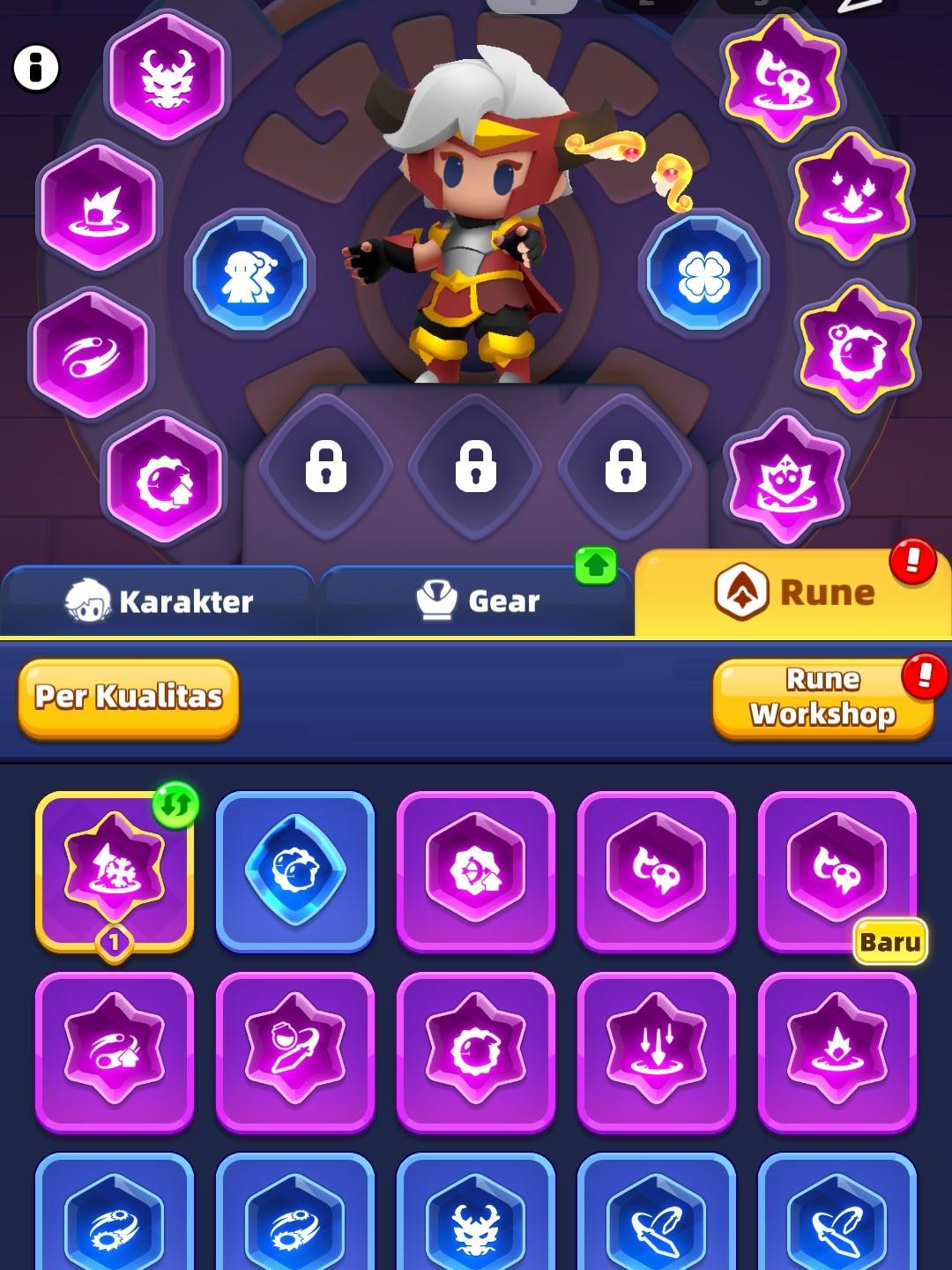Image resolution: width=952 pixels, height=1270 pixels.
Task: Open the info icon
Action: point(36,68)
